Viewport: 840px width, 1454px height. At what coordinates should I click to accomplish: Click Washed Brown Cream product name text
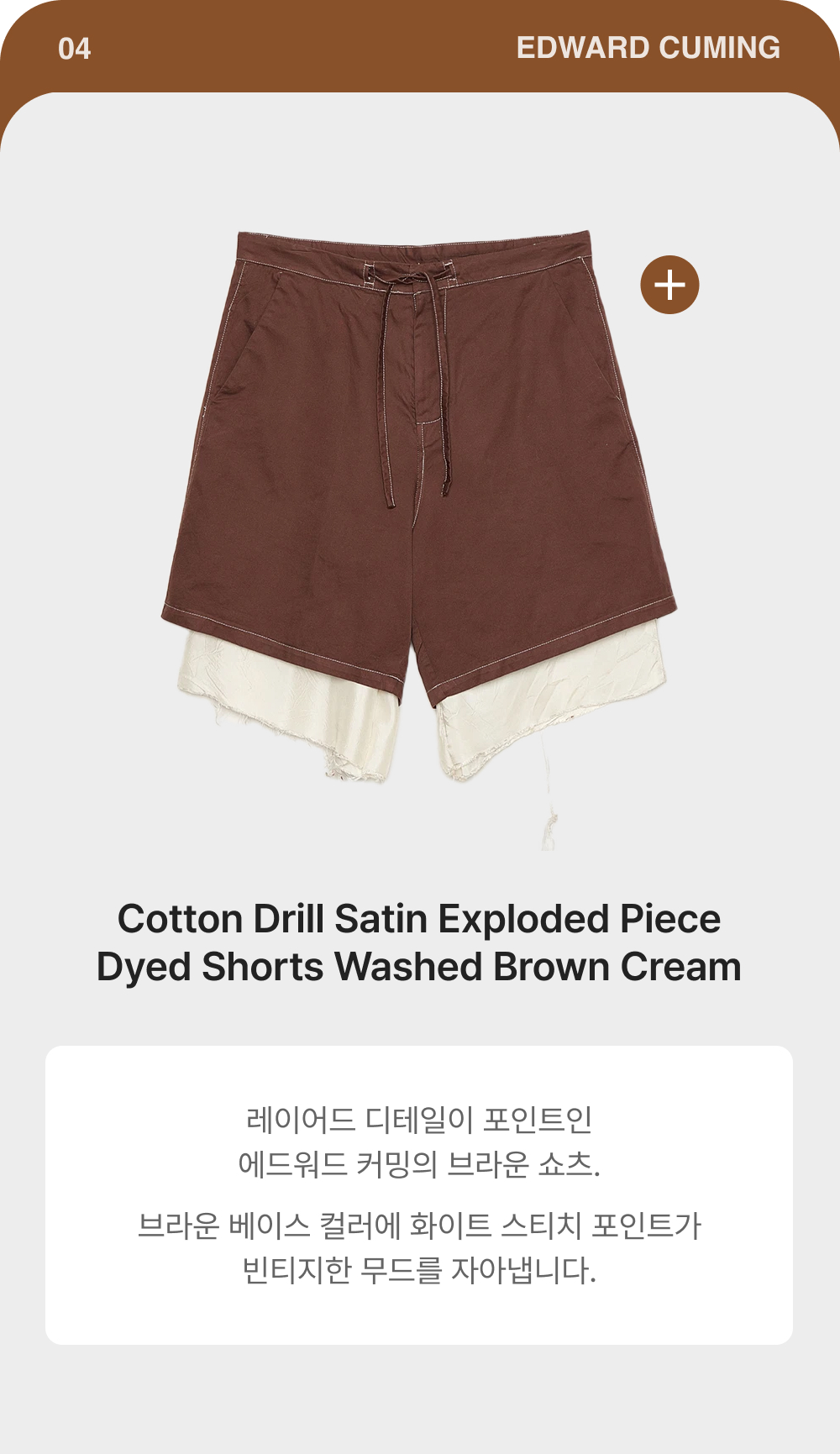[x=420, y=966]
